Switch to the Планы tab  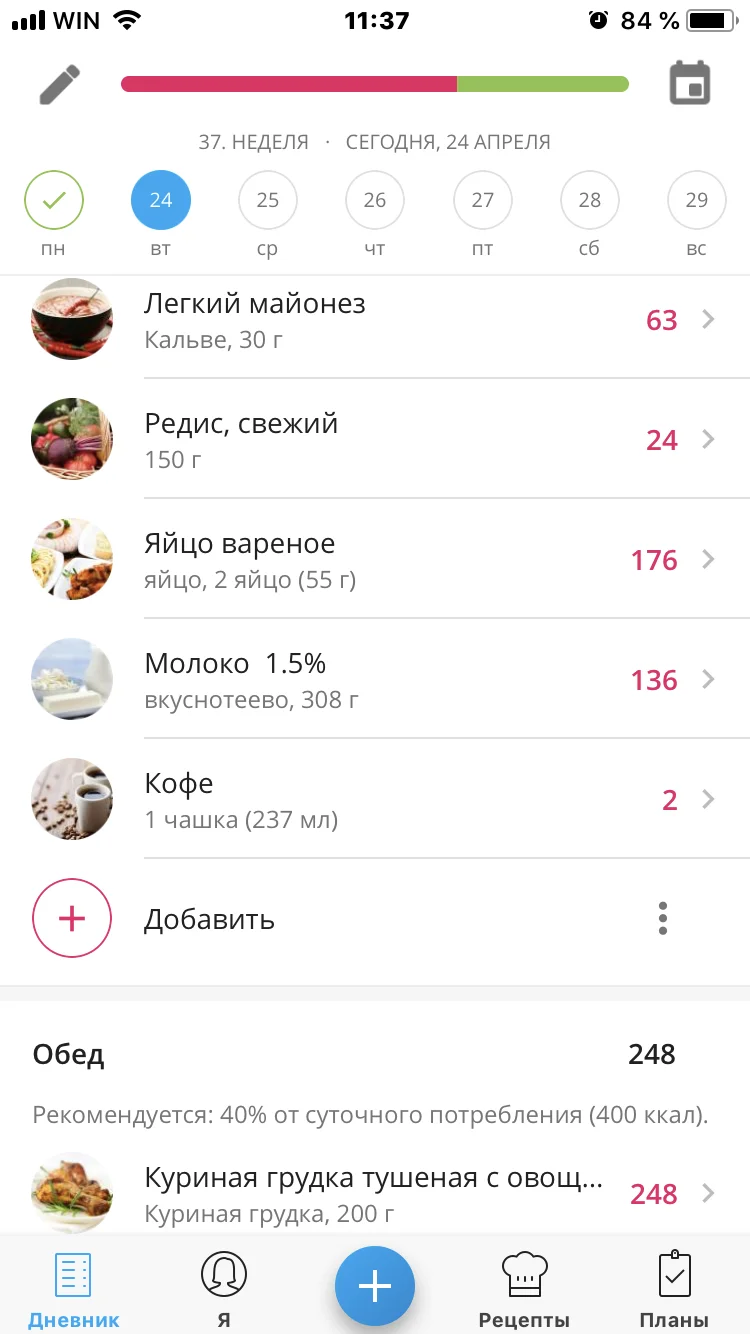[674, 1288]
